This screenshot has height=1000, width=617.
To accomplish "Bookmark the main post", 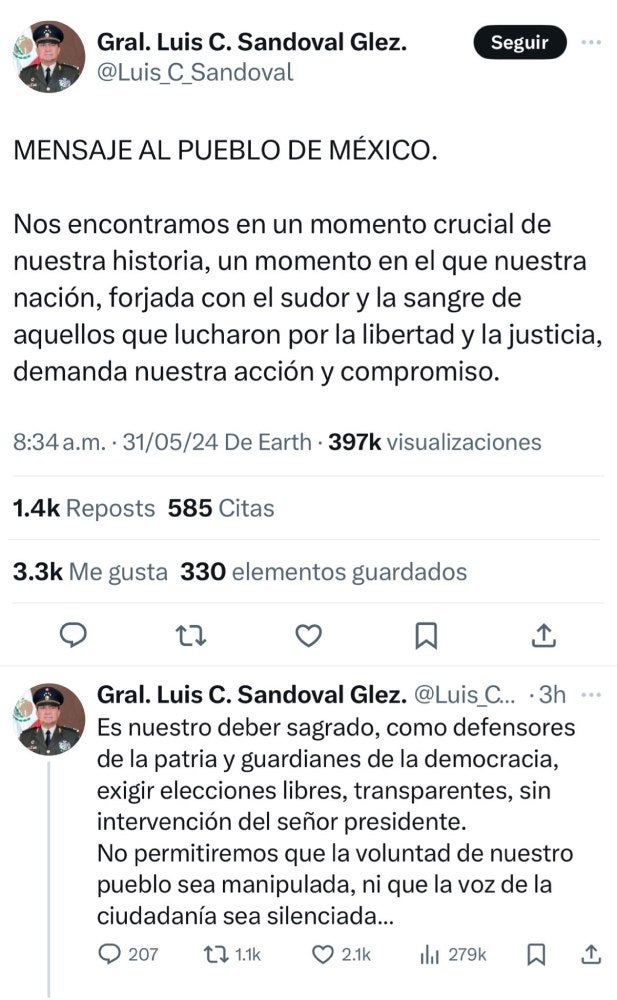I will tap(426, 634).
